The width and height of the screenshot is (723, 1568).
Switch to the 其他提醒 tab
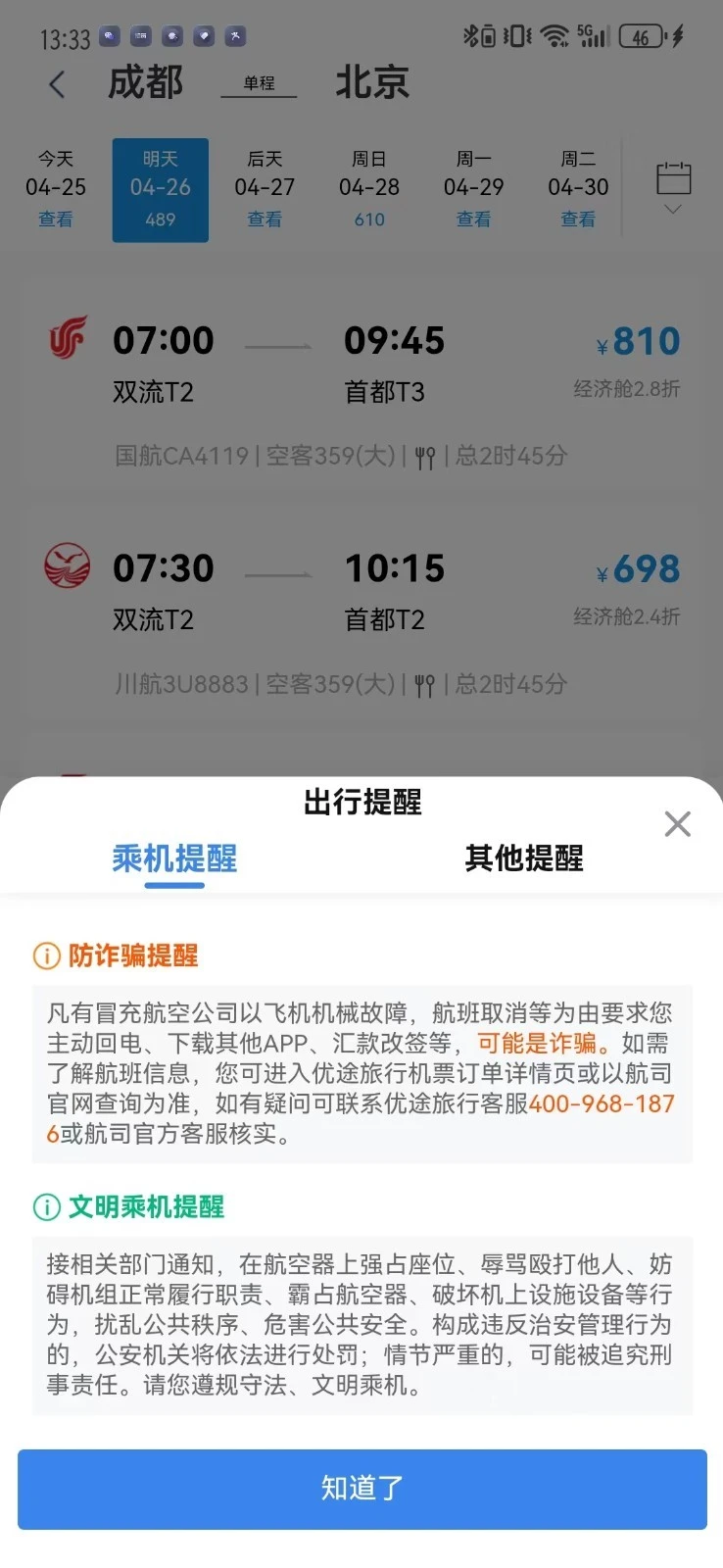pos(524,859)
